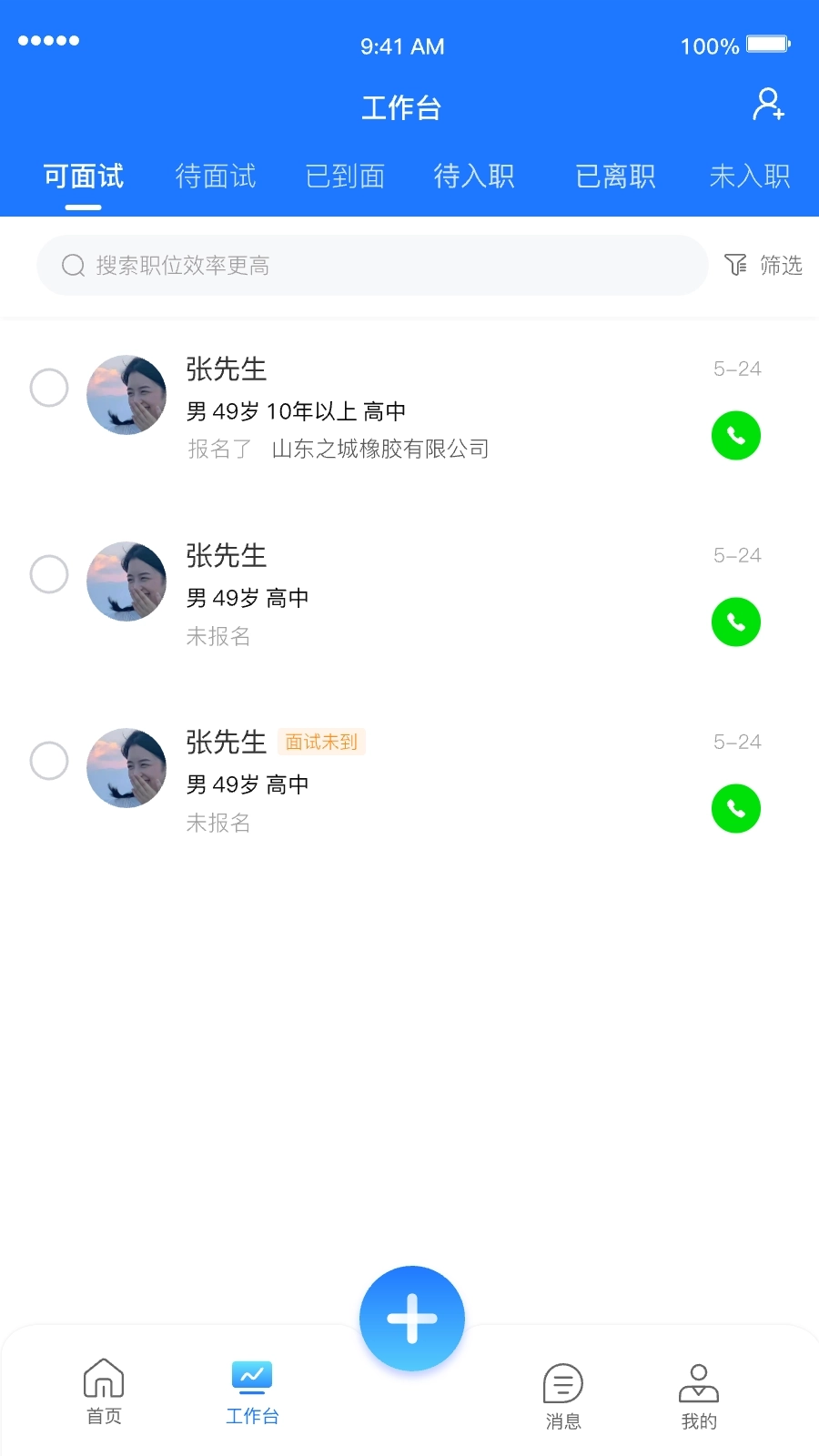Select the 待入职 tab
The image size is (819, 1456).
click(x=475, y=177)
